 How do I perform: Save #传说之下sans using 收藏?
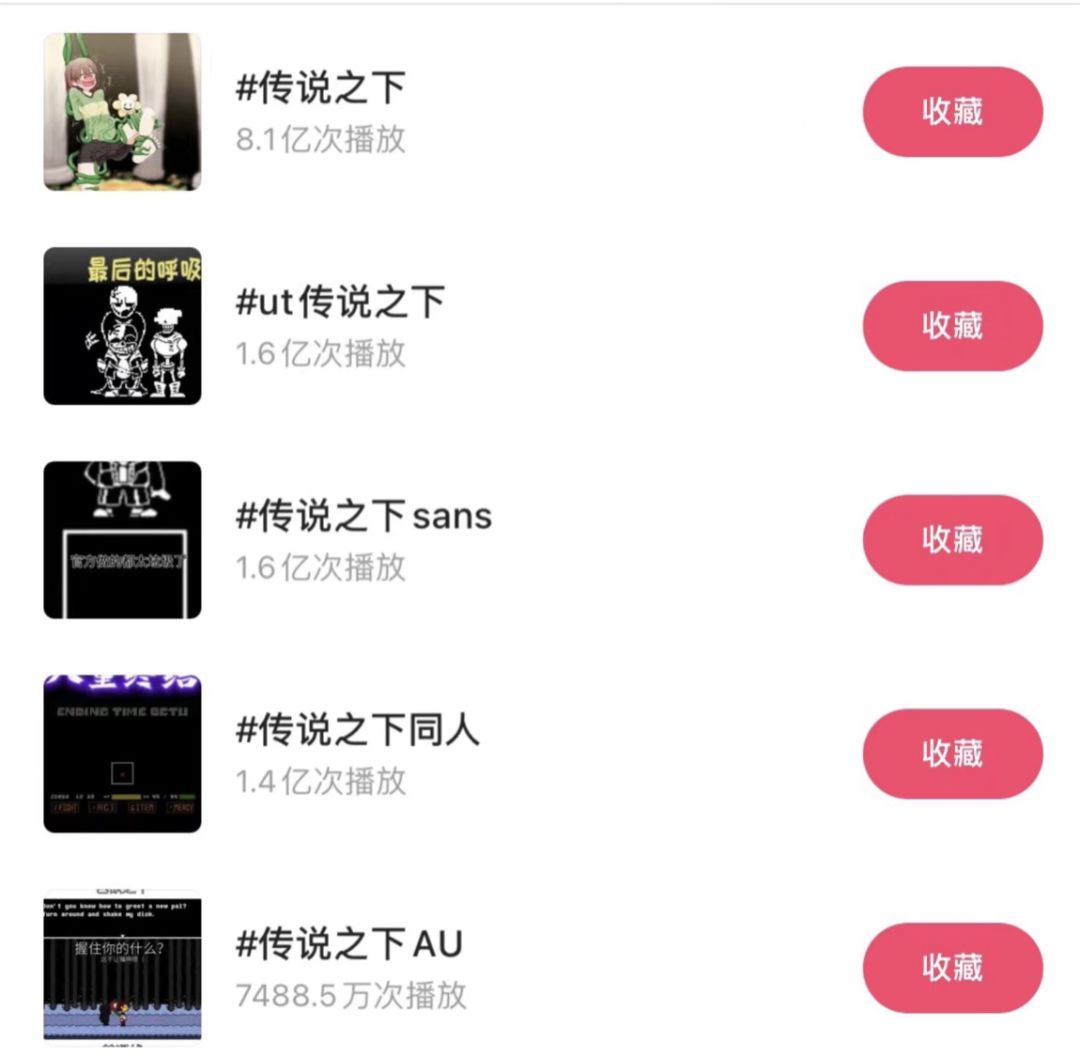[x=952, y=540]
